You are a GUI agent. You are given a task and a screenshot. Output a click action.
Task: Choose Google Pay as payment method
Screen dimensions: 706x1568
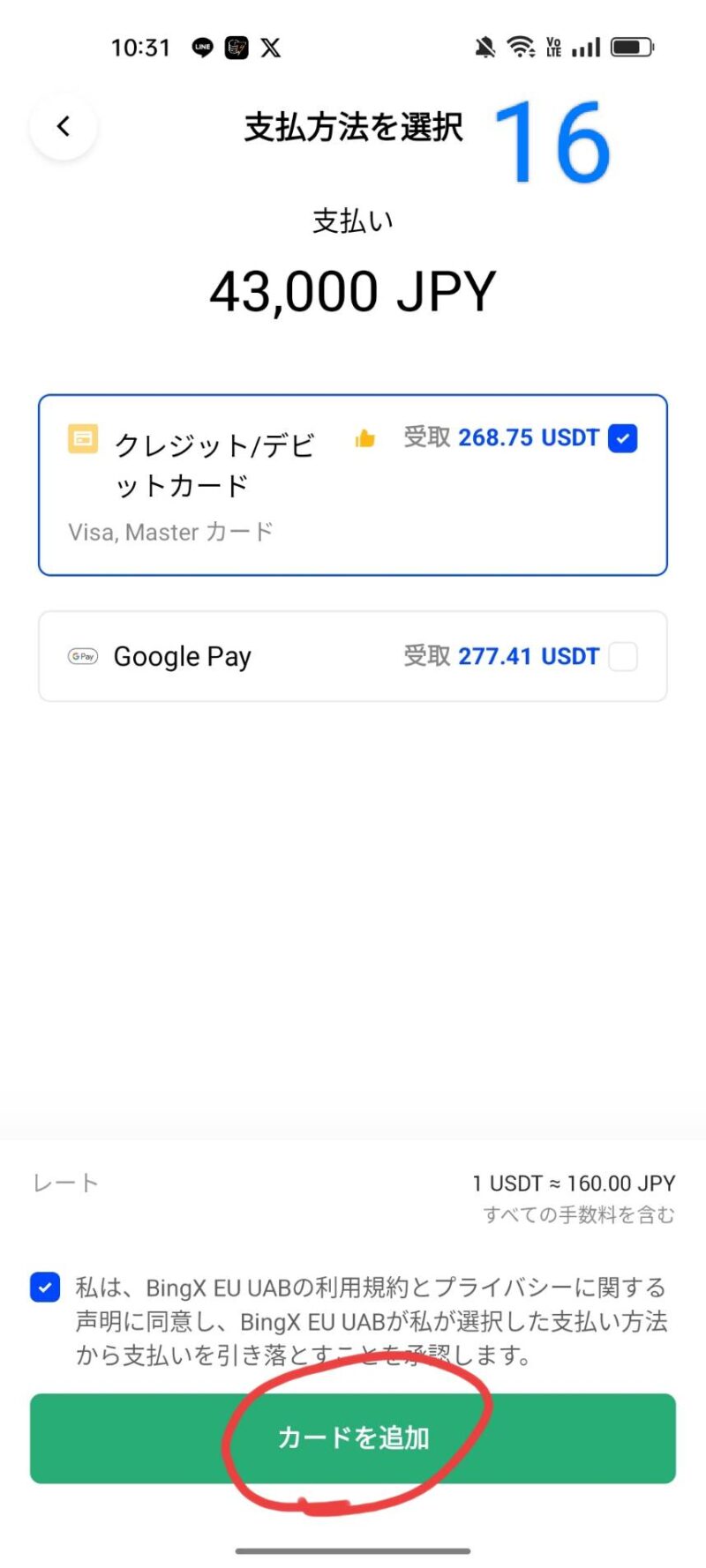pyautogui.click(x=352, y=656)
